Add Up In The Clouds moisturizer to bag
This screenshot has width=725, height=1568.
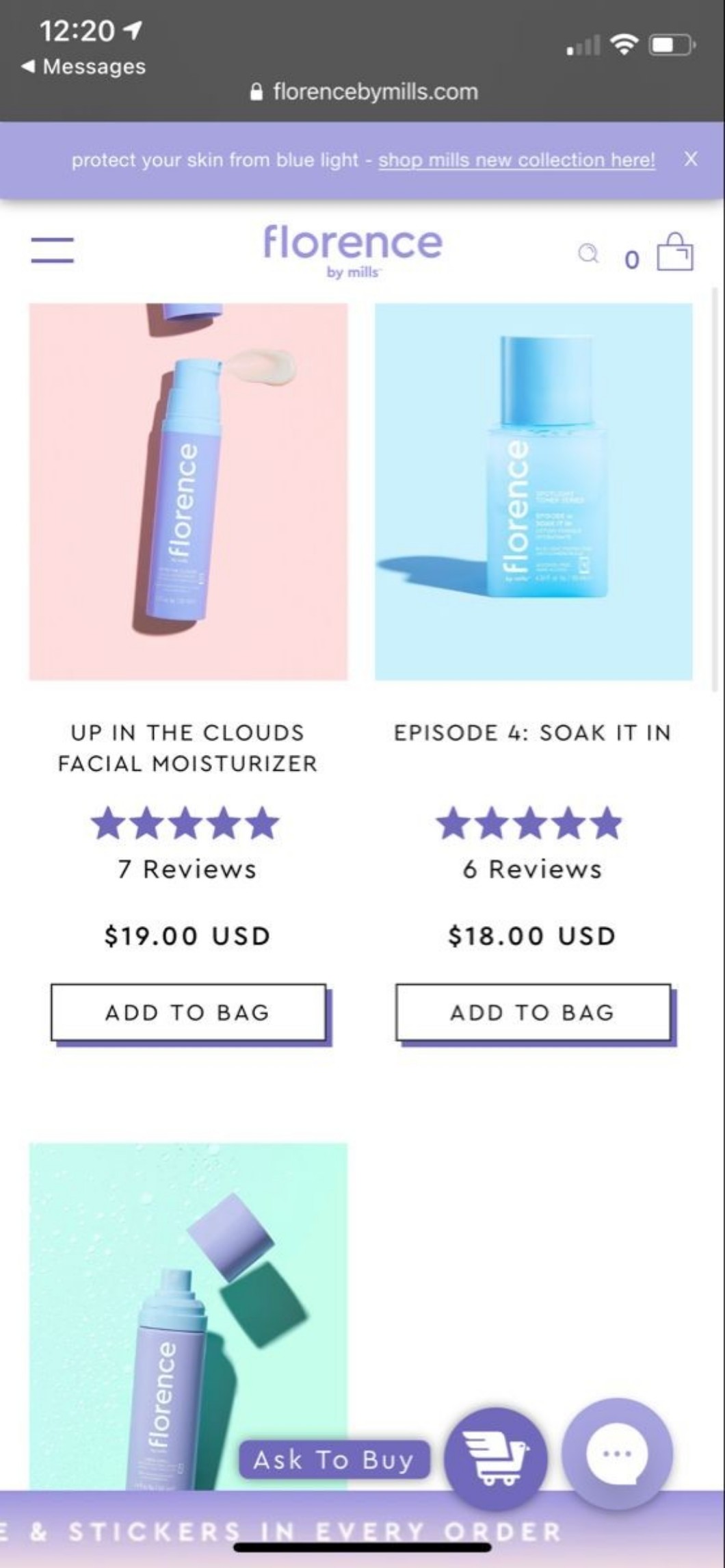[188, 1012]
